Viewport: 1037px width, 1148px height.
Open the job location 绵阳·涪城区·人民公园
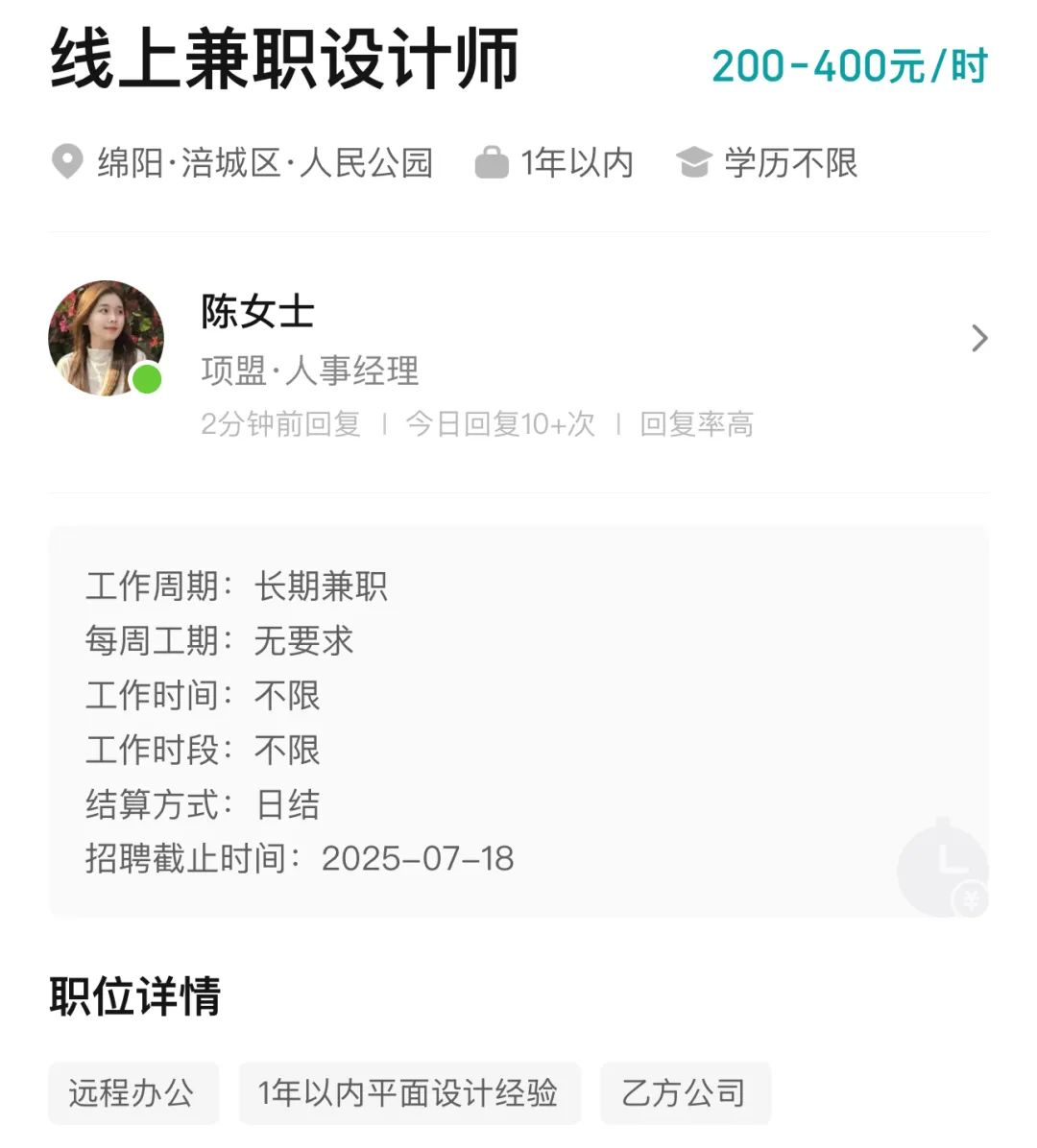tap(244, 163)
